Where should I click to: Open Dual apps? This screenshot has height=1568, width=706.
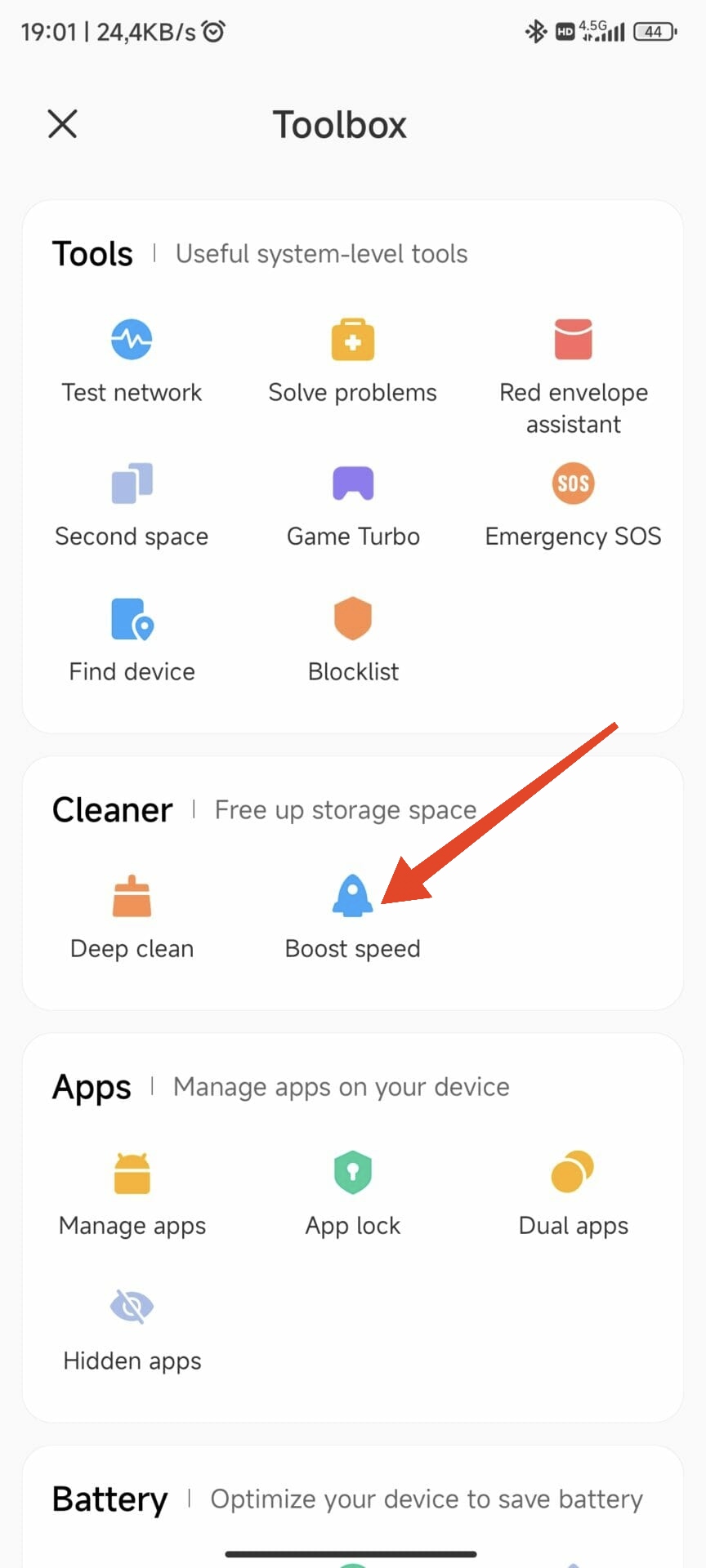coord(573,1195)
